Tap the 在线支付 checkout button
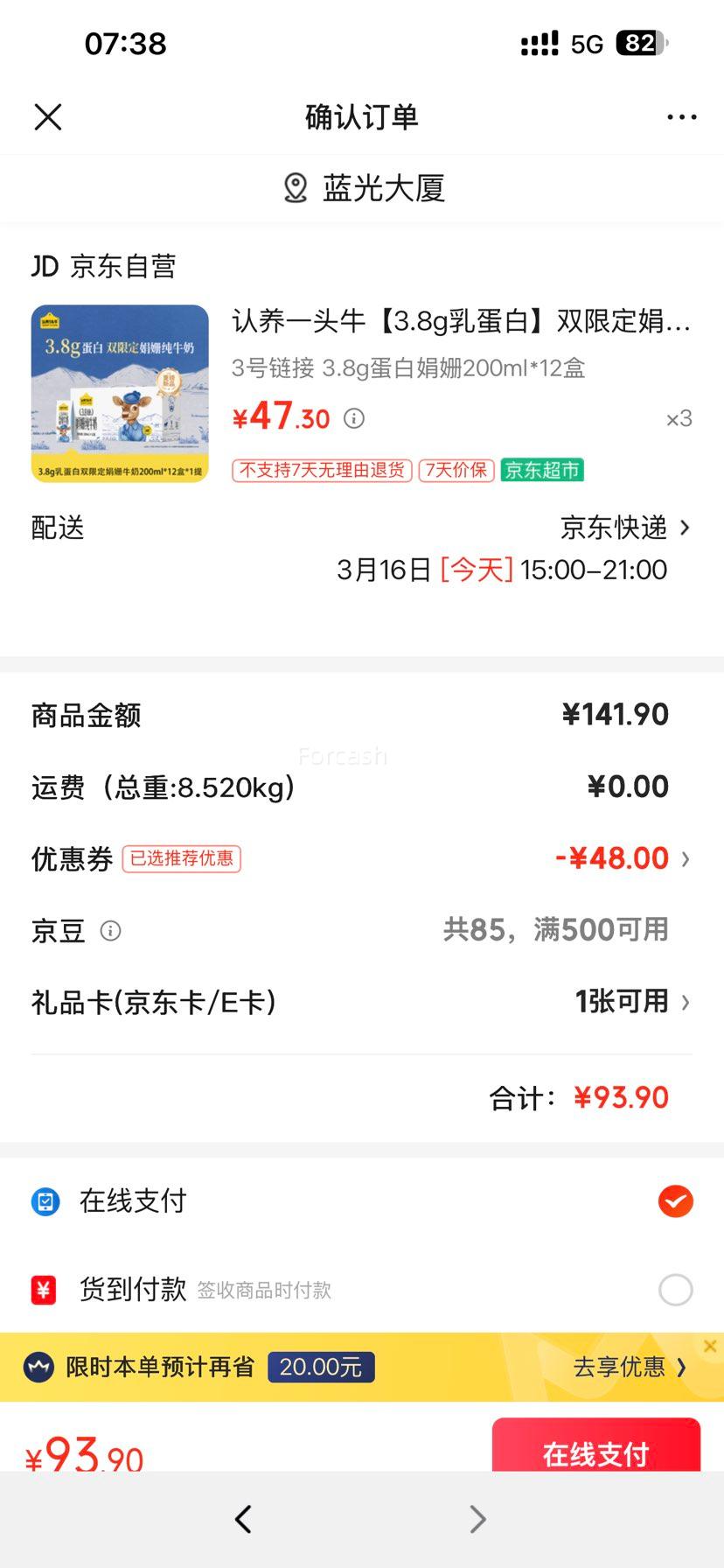724x1568 pixels. [595, 1453]
